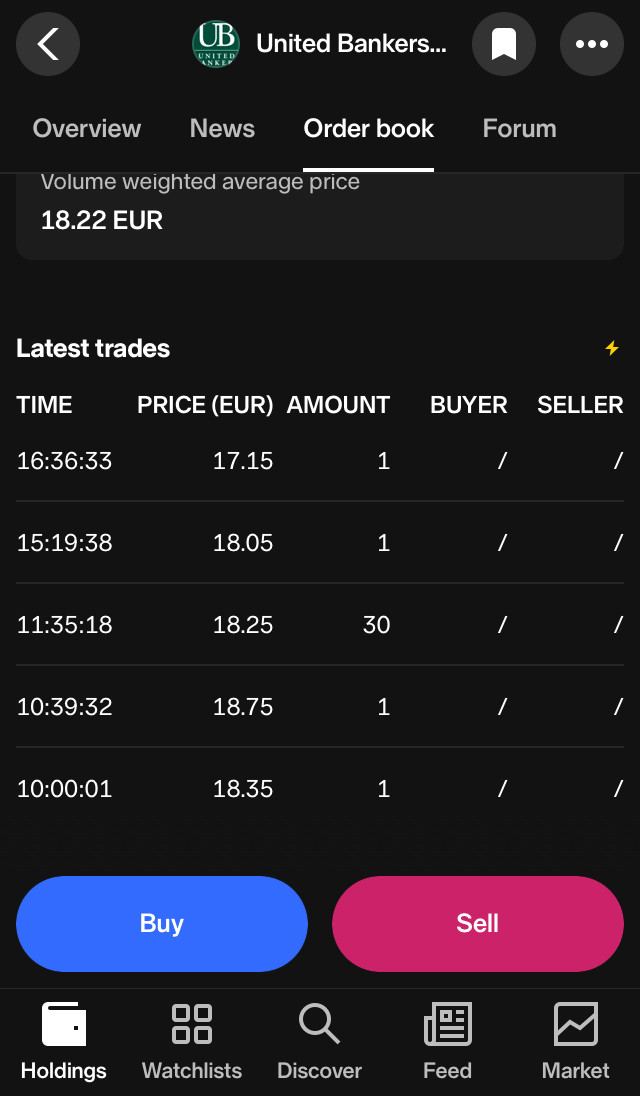
Task: Open Watchlists in bottom navigation
Action: 191,1041
